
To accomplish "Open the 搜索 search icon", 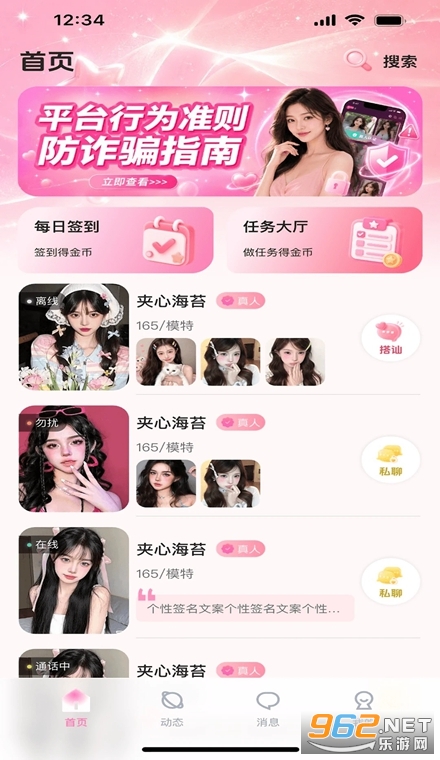I will tap(358, 61).
